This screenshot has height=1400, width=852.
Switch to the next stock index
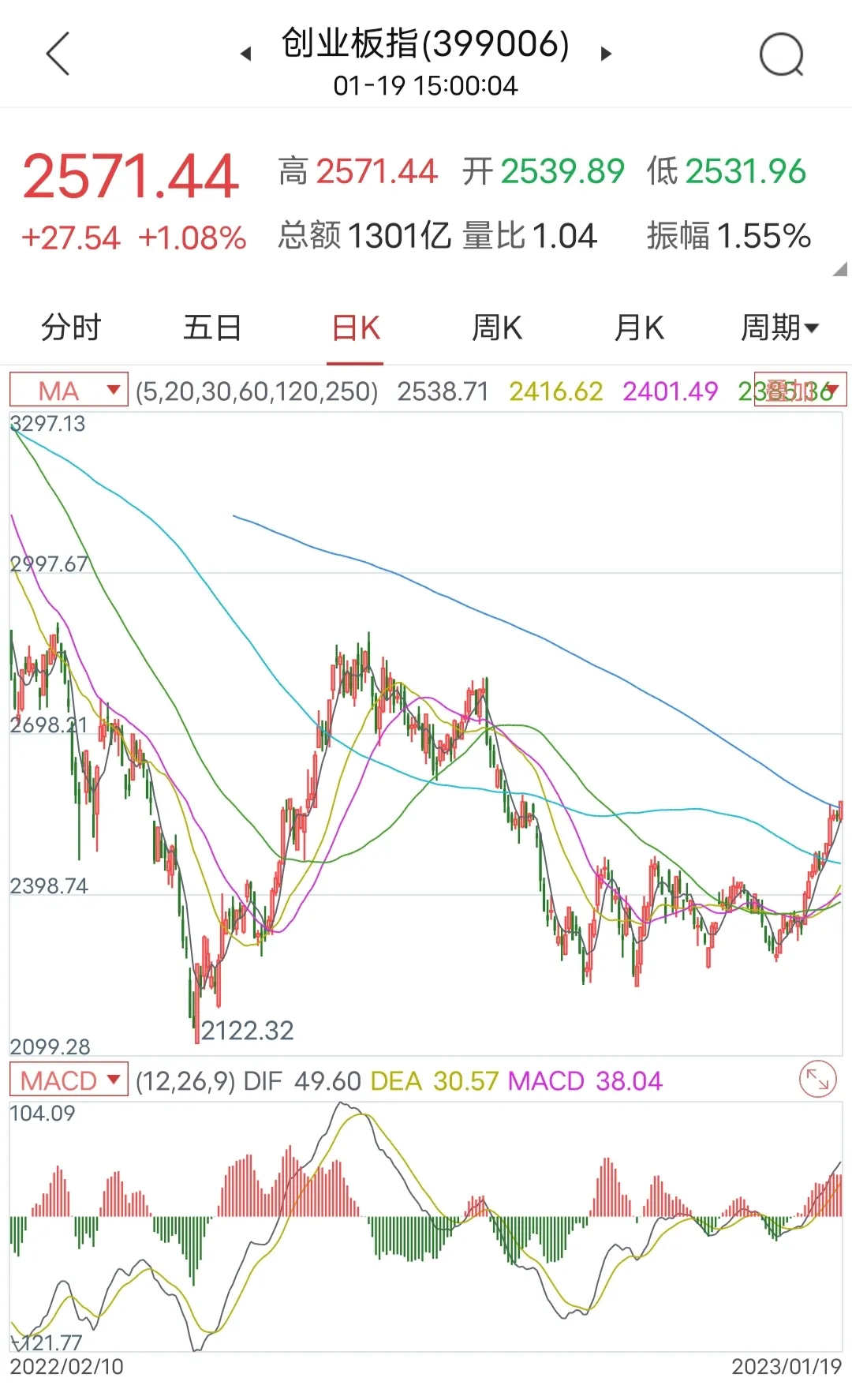point(606,54)
